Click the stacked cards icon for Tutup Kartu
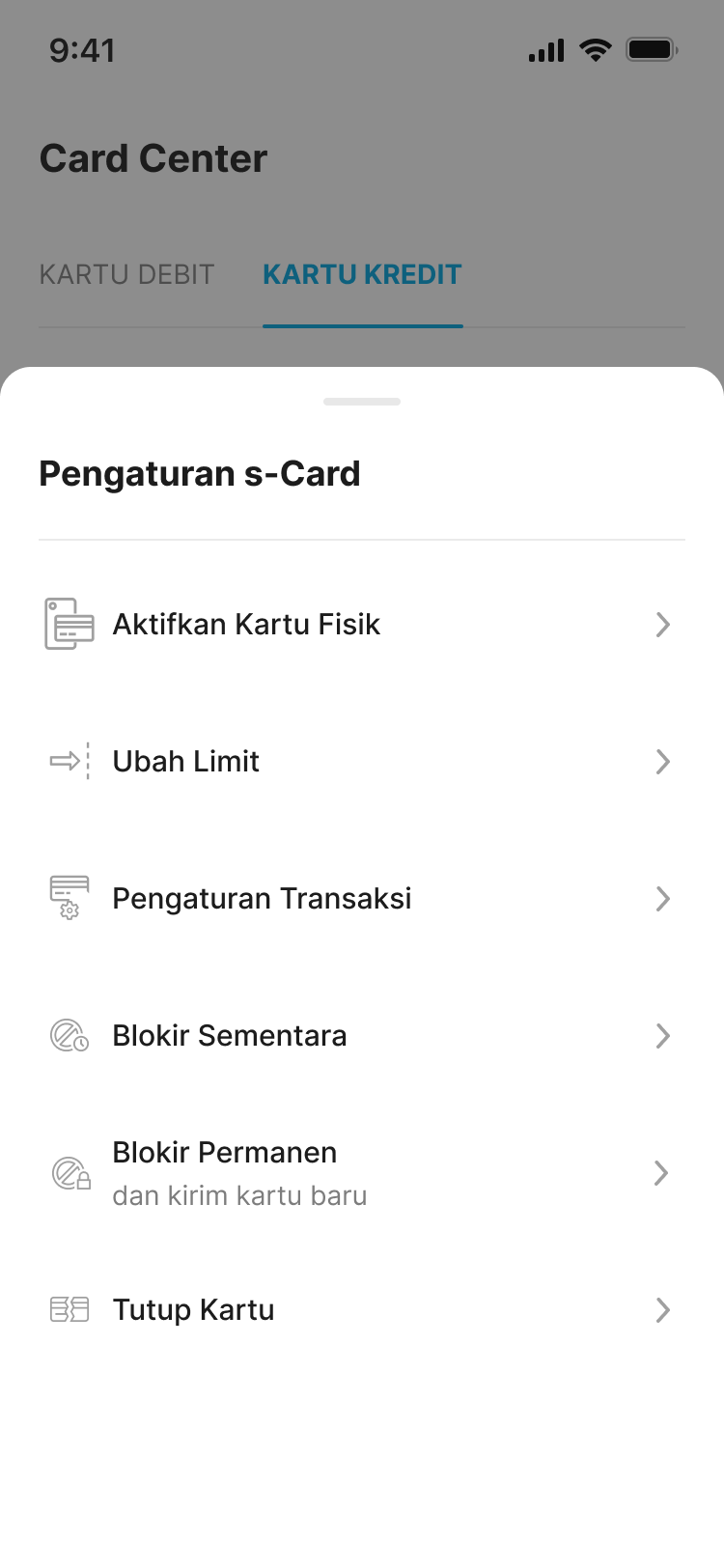The image size is (724, 1568). (68, 1309)
